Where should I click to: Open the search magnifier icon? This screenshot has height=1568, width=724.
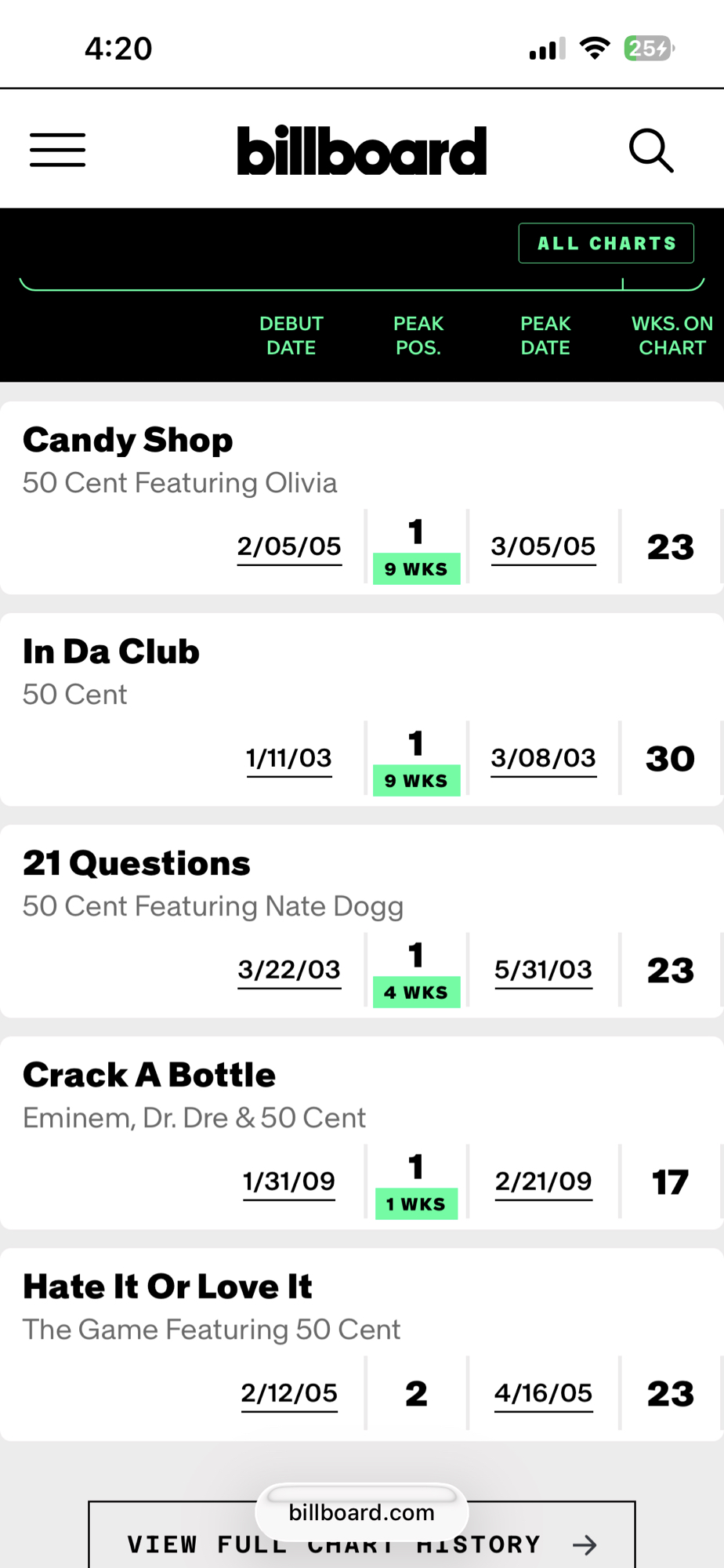pos(651,150)
